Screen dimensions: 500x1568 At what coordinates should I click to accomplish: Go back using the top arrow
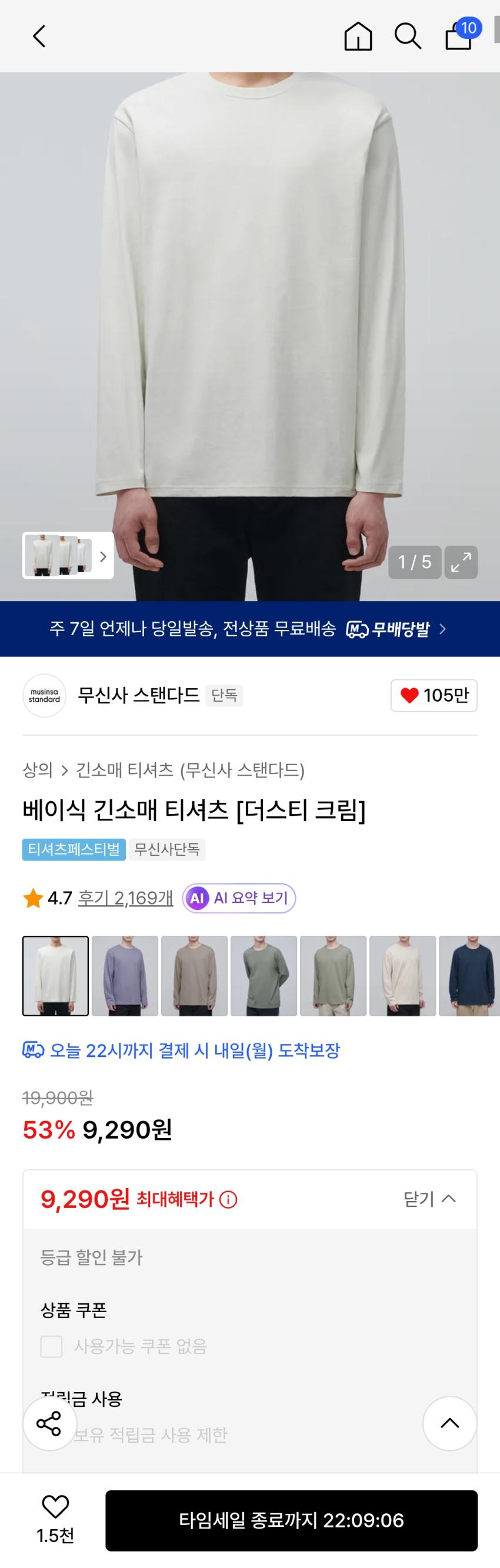pos(39,36)
